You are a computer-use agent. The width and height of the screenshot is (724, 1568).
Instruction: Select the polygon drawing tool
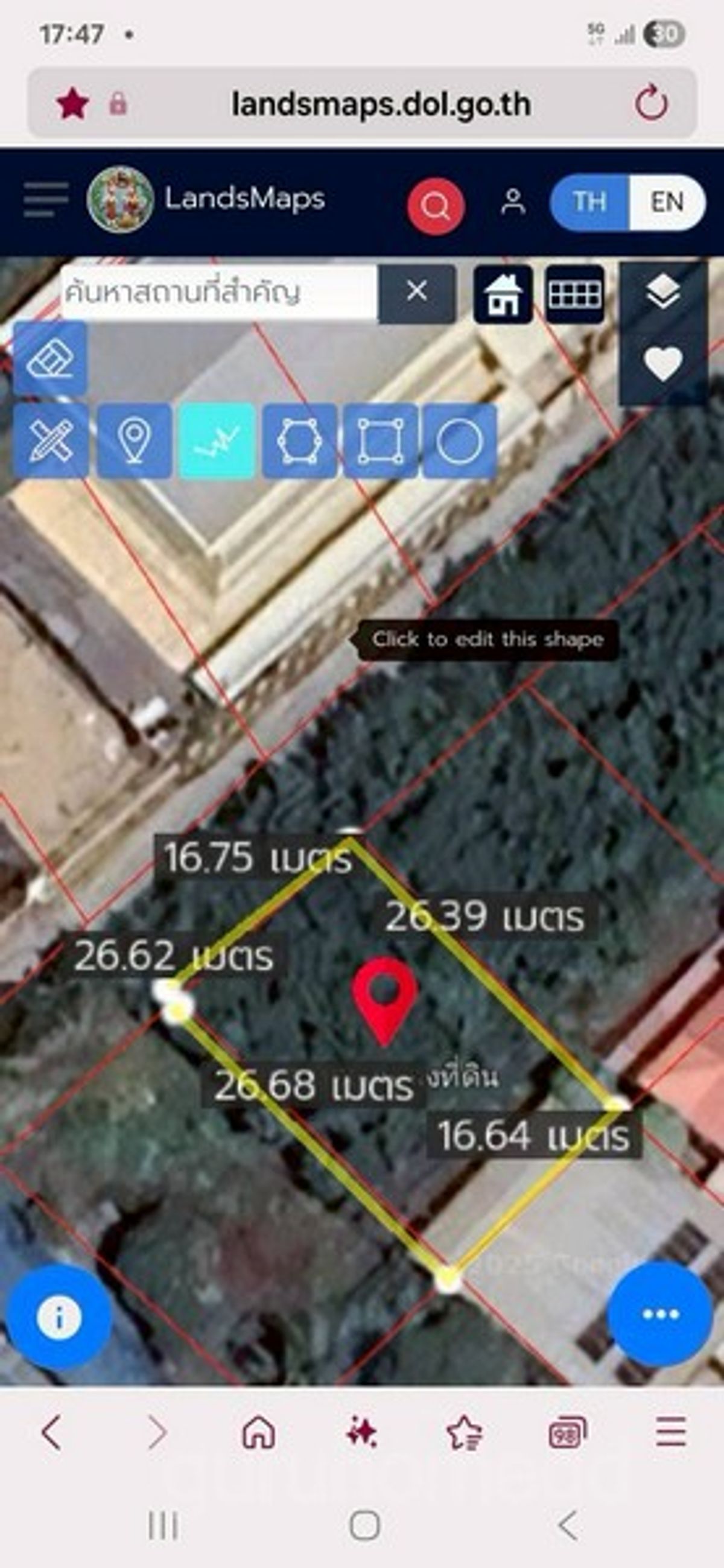[x=299, y=440]
